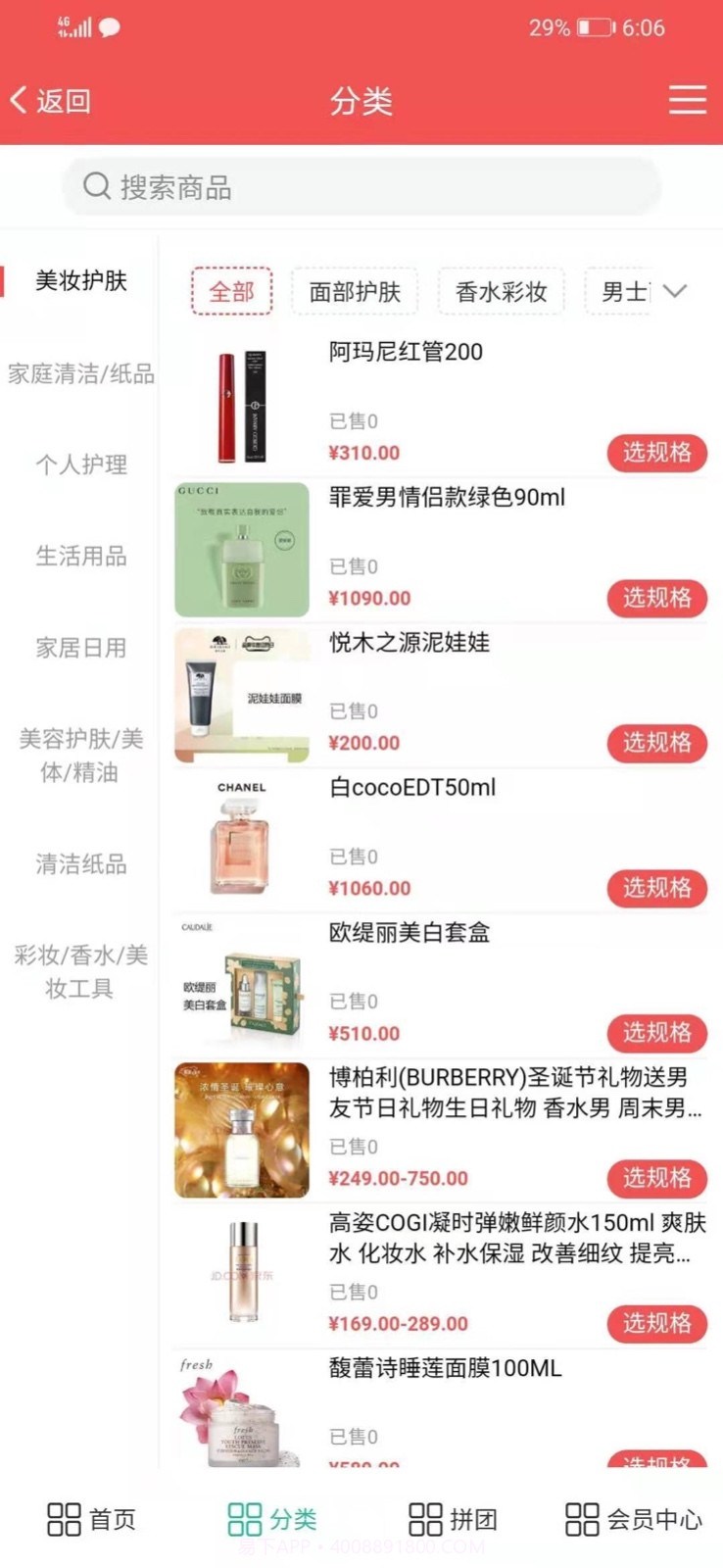Screen dimensions: 723x1568
Task: Select the 家庭清洁/纸品 sidebar category
Action: 79,374
